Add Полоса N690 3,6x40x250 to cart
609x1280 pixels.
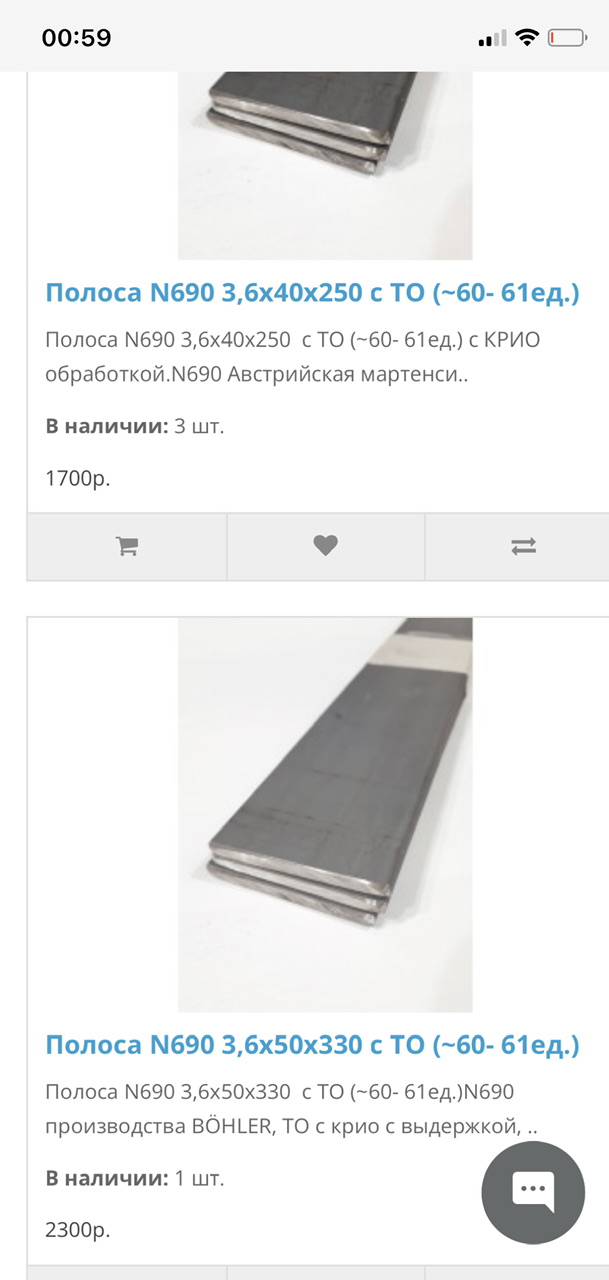tap(127, 547)
